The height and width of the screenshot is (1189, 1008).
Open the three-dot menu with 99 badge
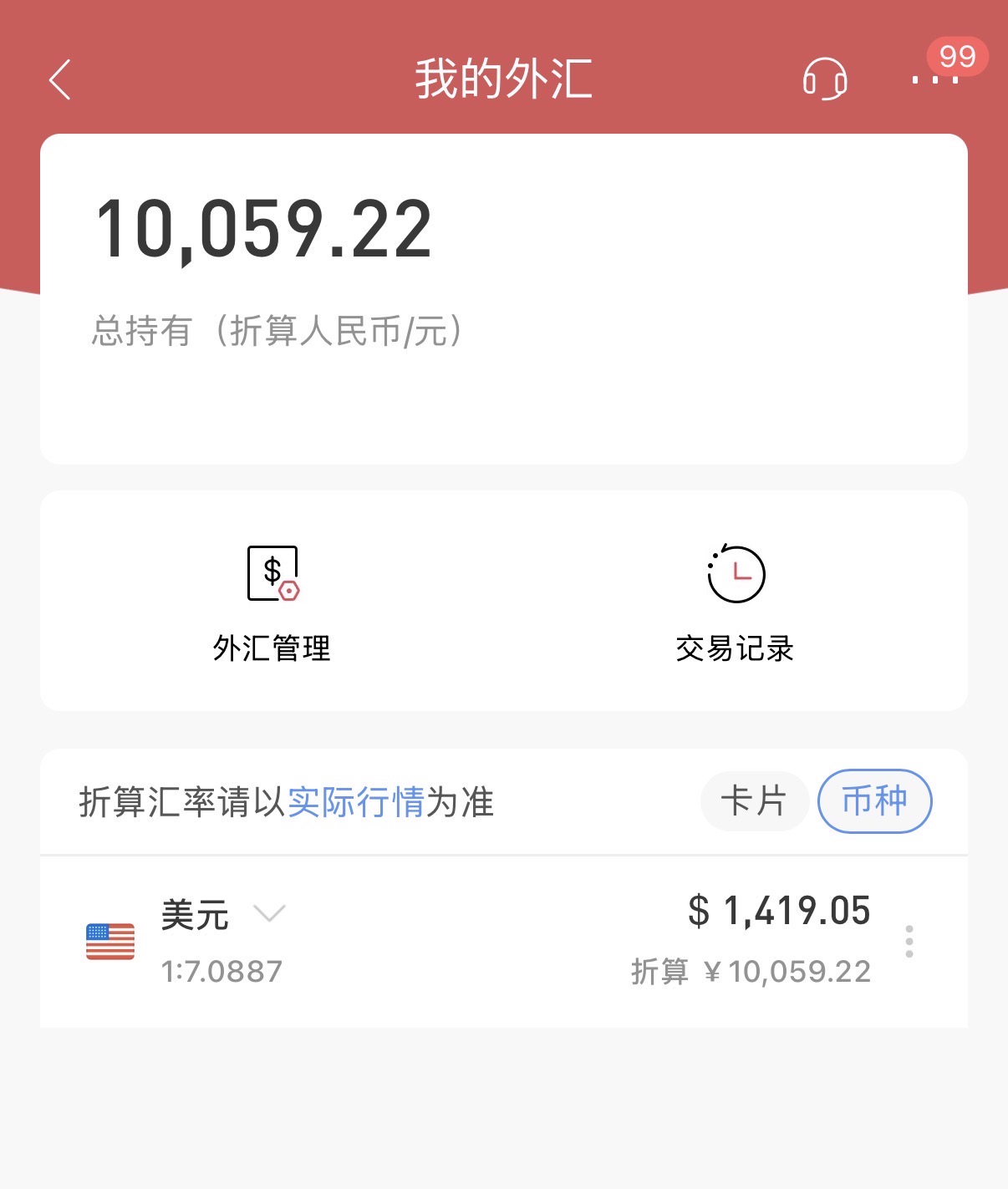[x=934, y=80]
